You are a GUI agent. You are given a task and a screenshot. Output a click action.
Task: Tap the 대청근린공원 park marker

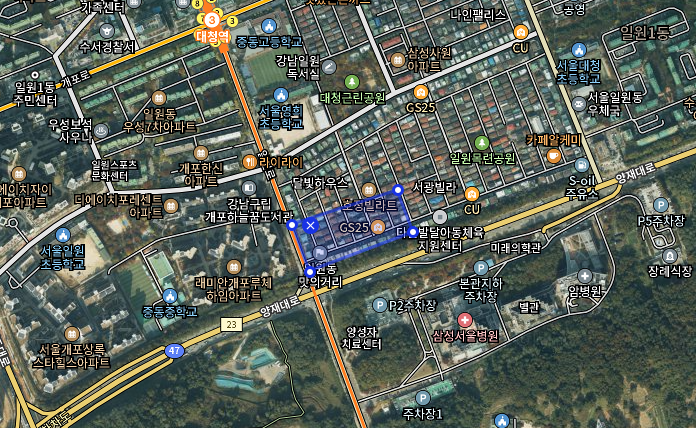click(x=351, y=81)
